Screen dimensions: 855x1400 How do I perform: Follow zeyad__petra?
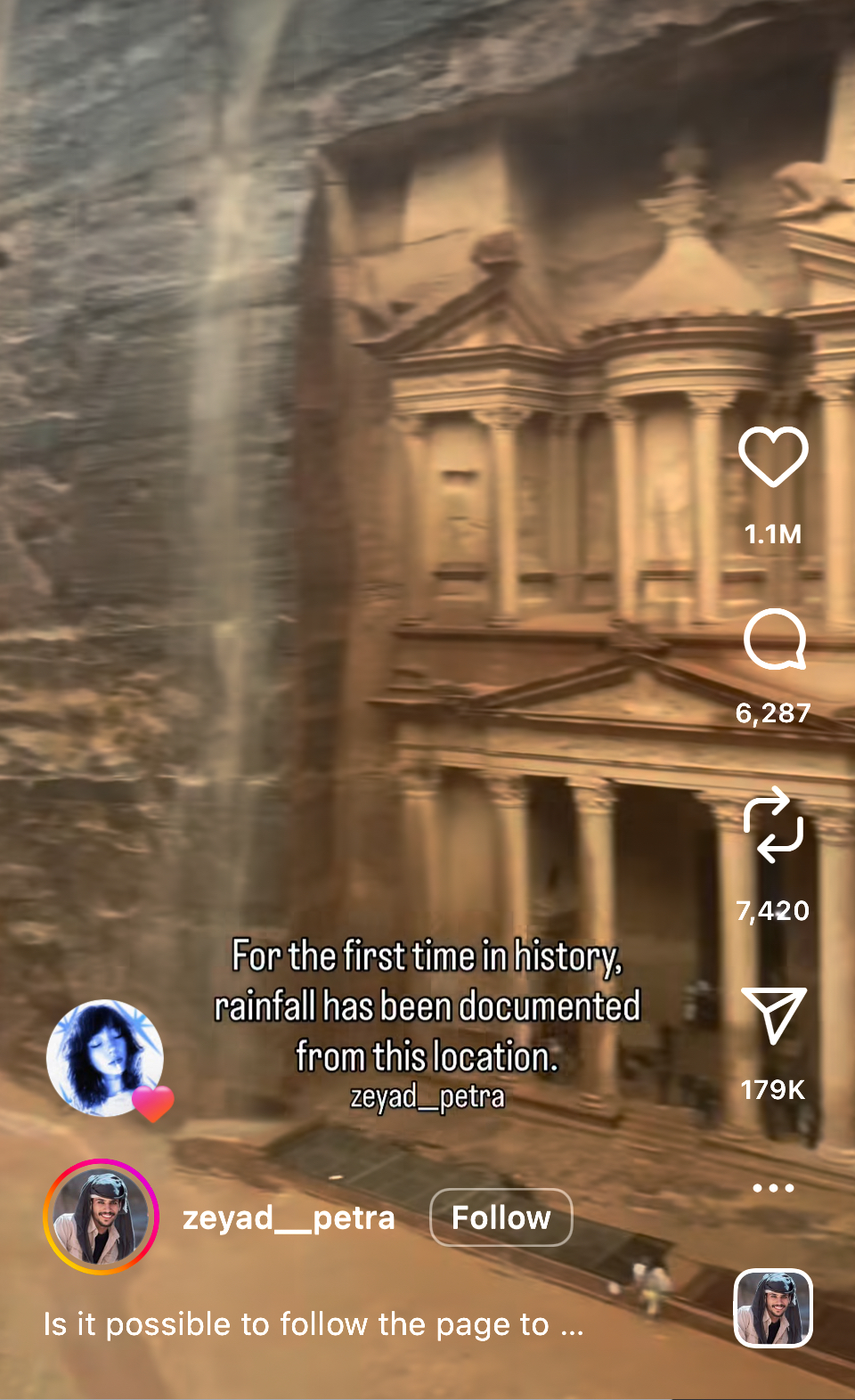(501, 1217)
